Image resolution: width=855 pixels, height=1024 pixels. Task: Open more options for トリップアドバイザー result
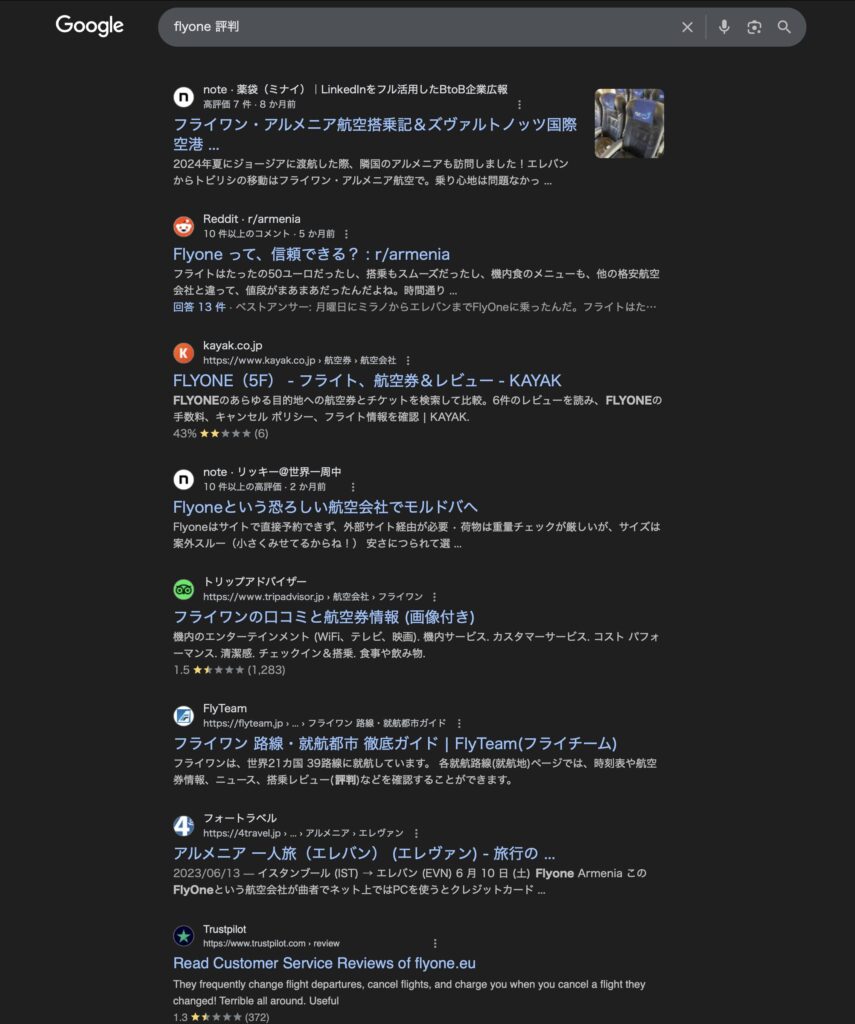[x=434, y=596]
